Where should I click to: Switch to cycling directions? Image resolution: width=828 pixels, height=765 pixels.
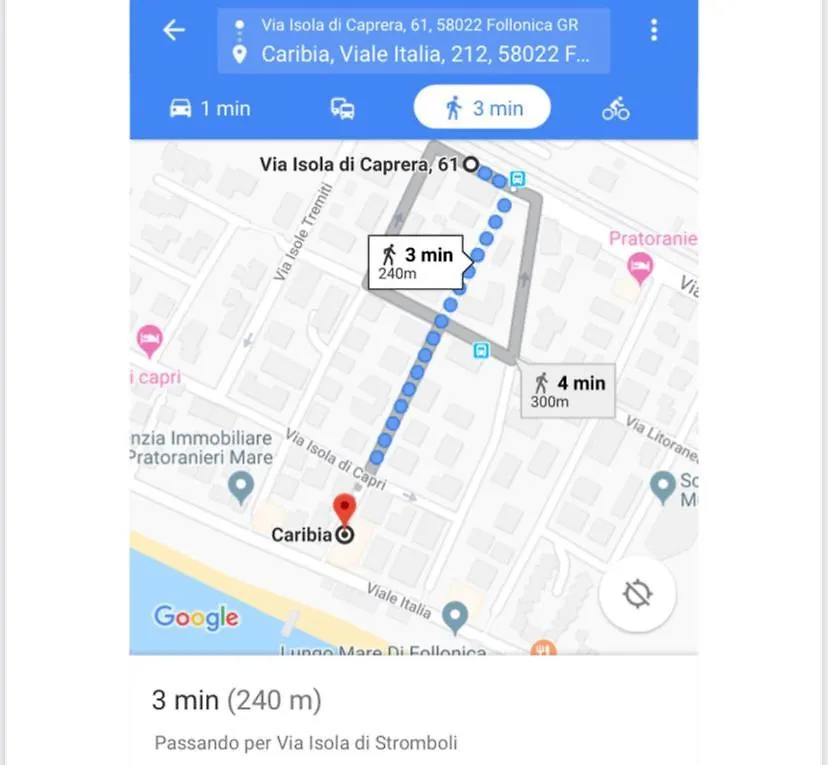(x=616, y=109)
